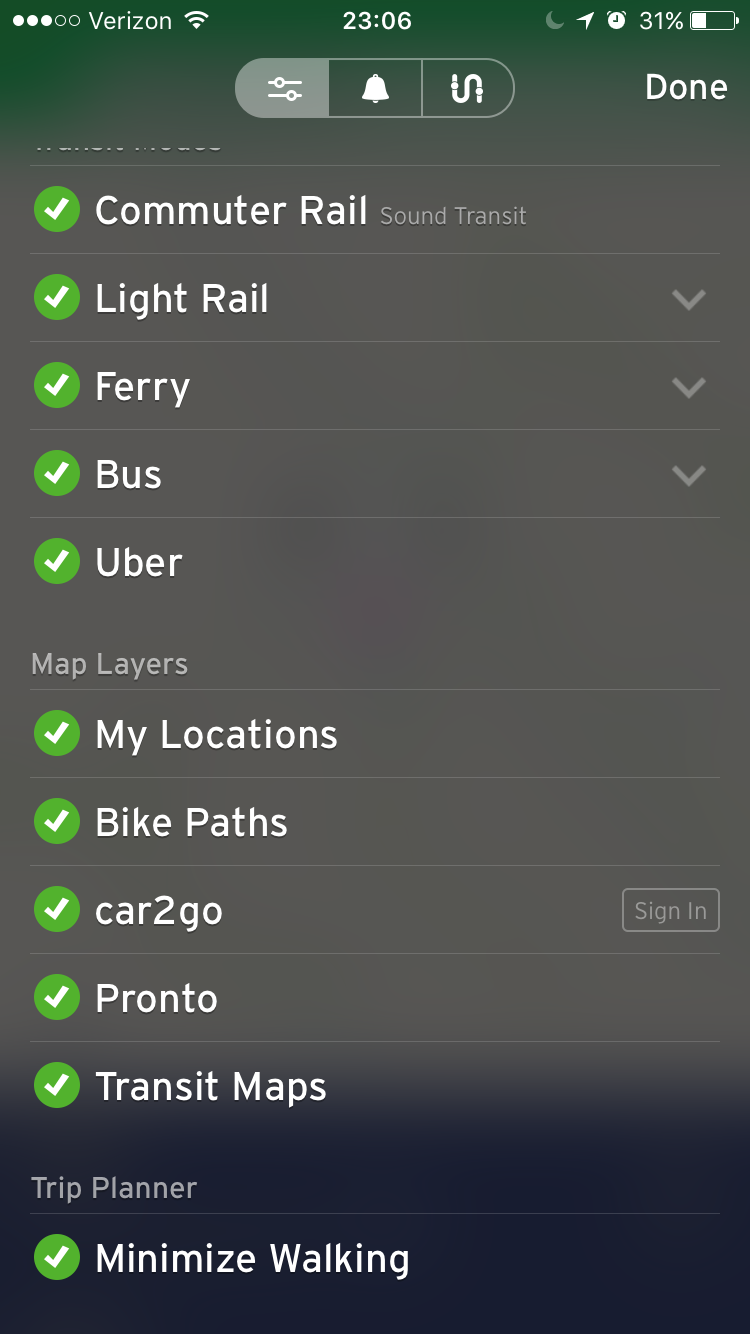Sign in to car2go
Screen dimensions: 750x1334
click(670, 910)
